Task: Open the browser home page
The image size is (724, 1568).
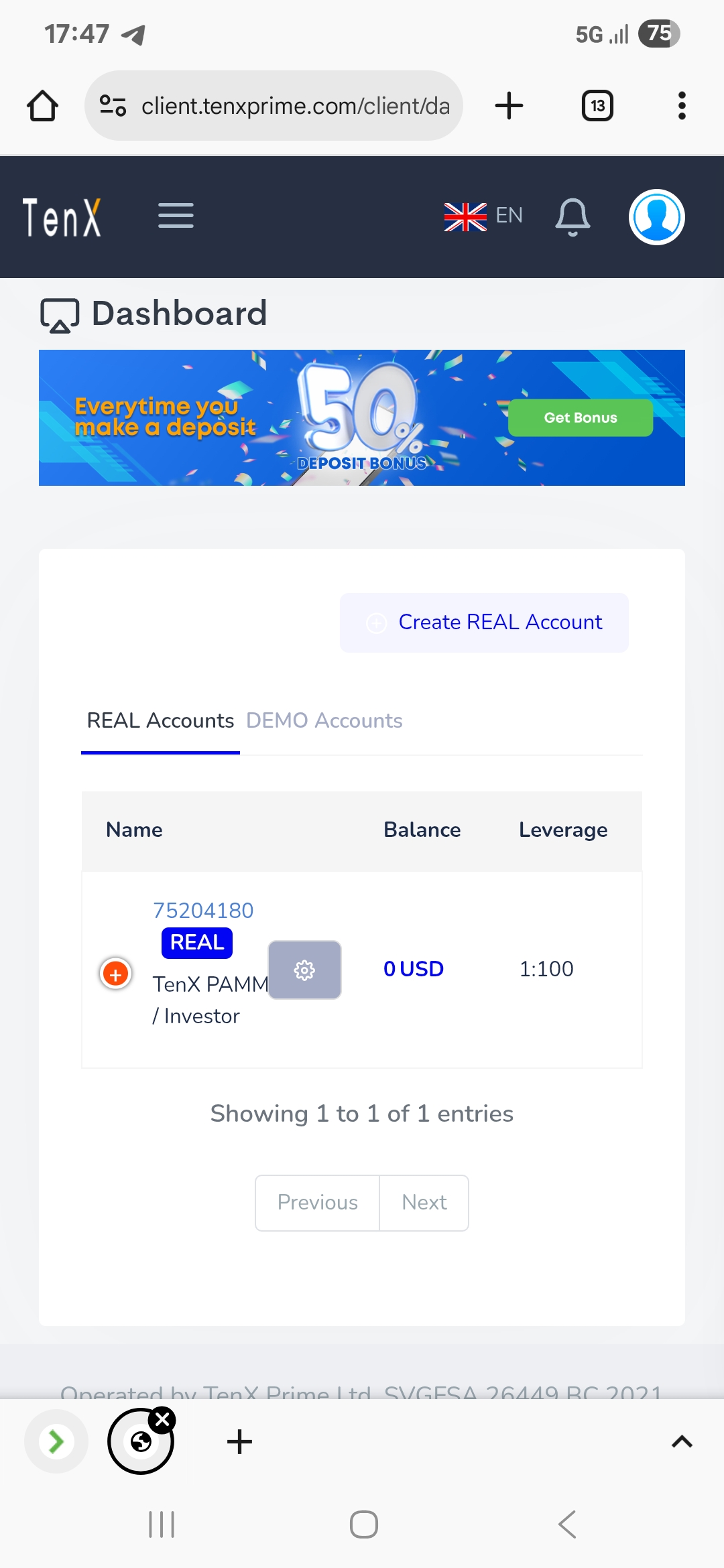Action: click(42, 106)
